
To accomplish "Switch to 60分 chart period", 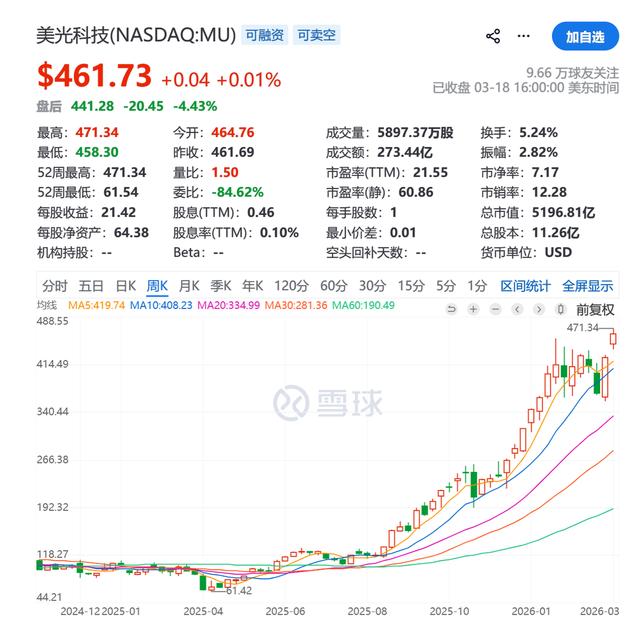I will click(334, 286).
